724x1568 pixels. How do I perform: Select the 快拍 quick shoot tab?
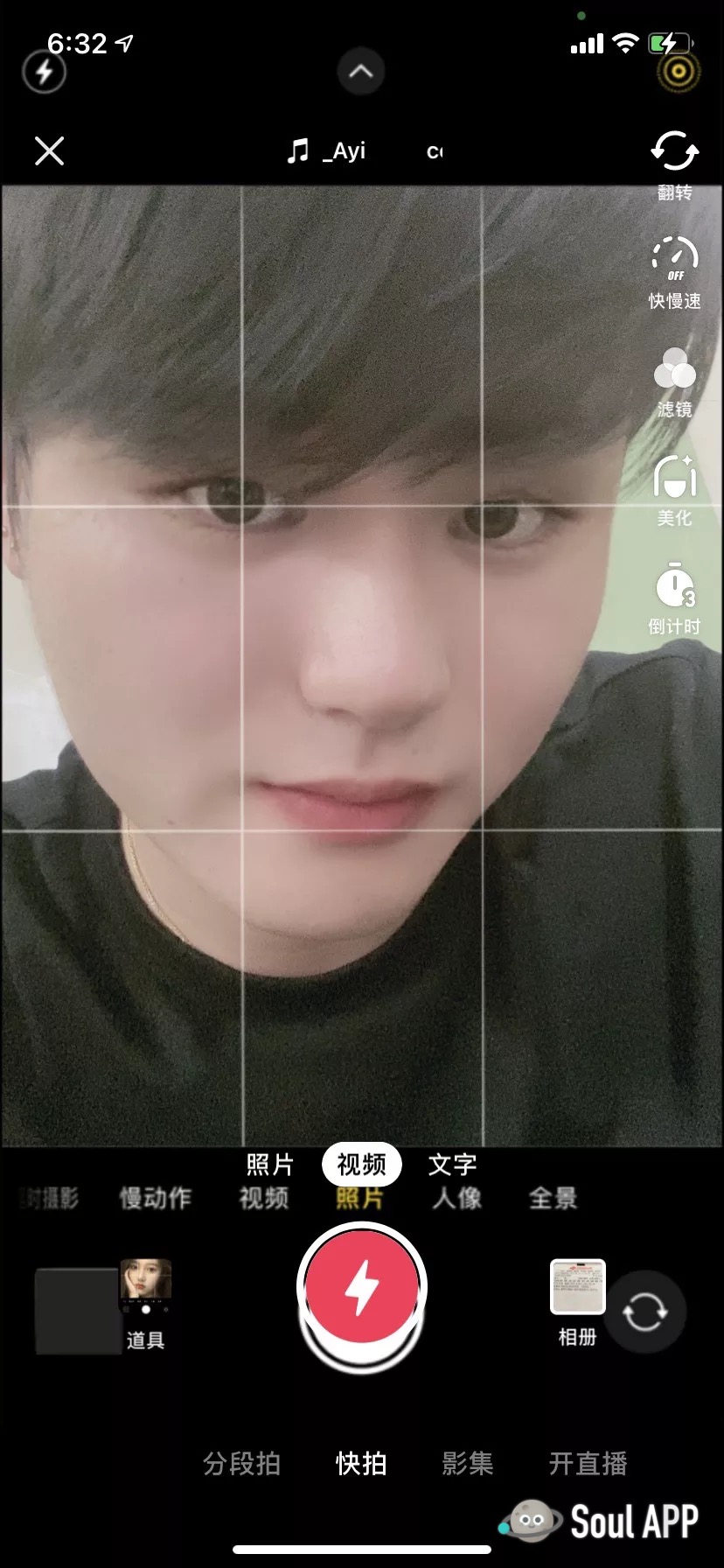pos(361,1463)
